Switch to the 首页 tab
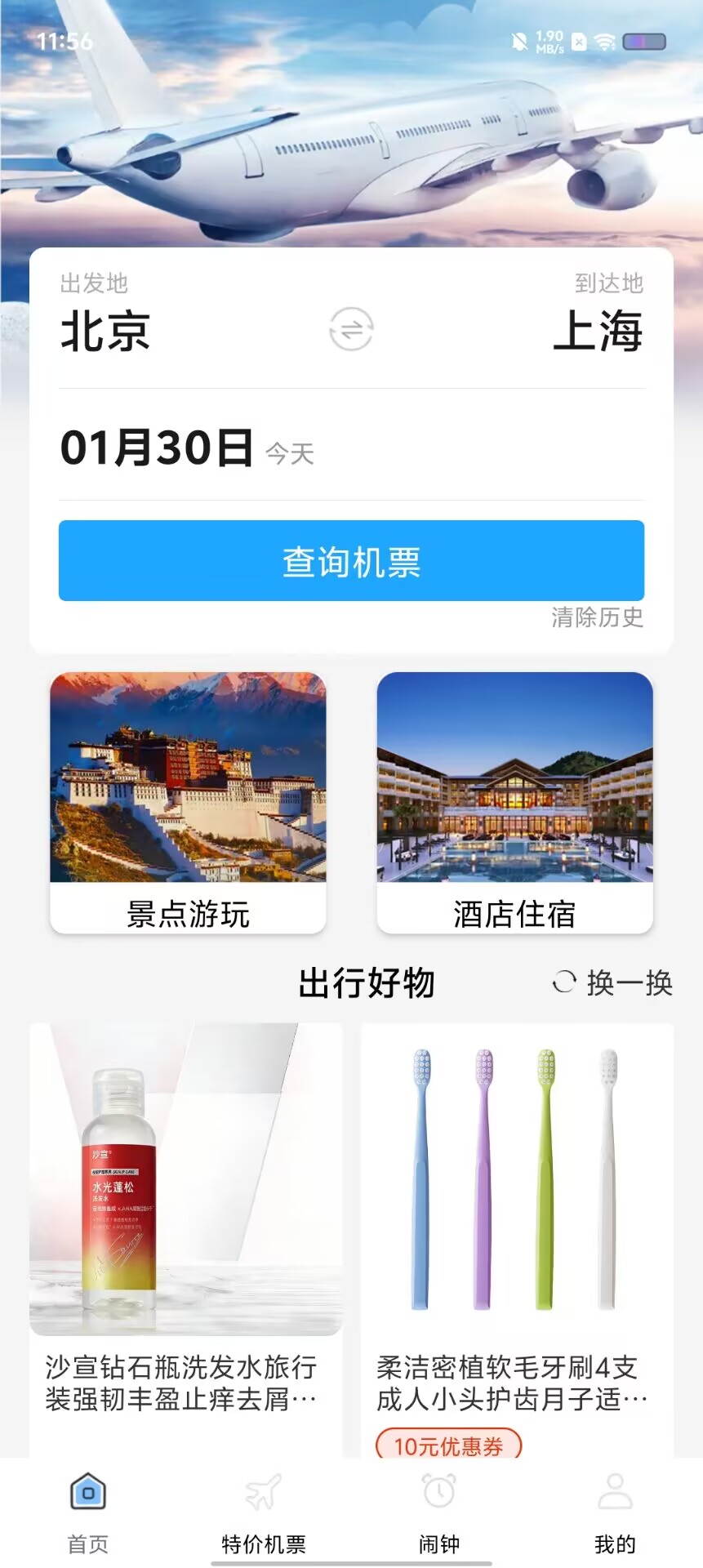 [88, 1511]
